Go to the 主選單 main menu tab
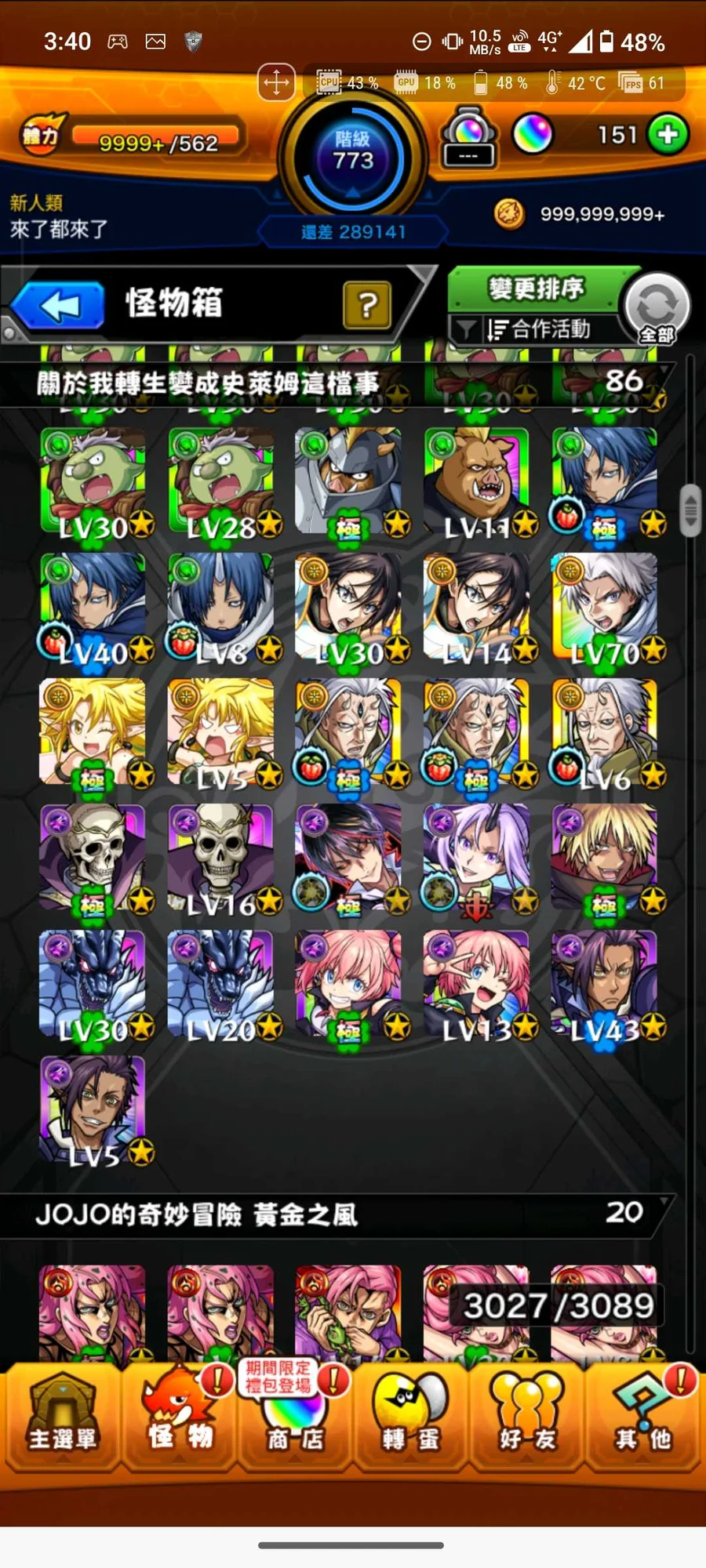This screenshot has width=706, height=1568. click(x=62, y=1417)
